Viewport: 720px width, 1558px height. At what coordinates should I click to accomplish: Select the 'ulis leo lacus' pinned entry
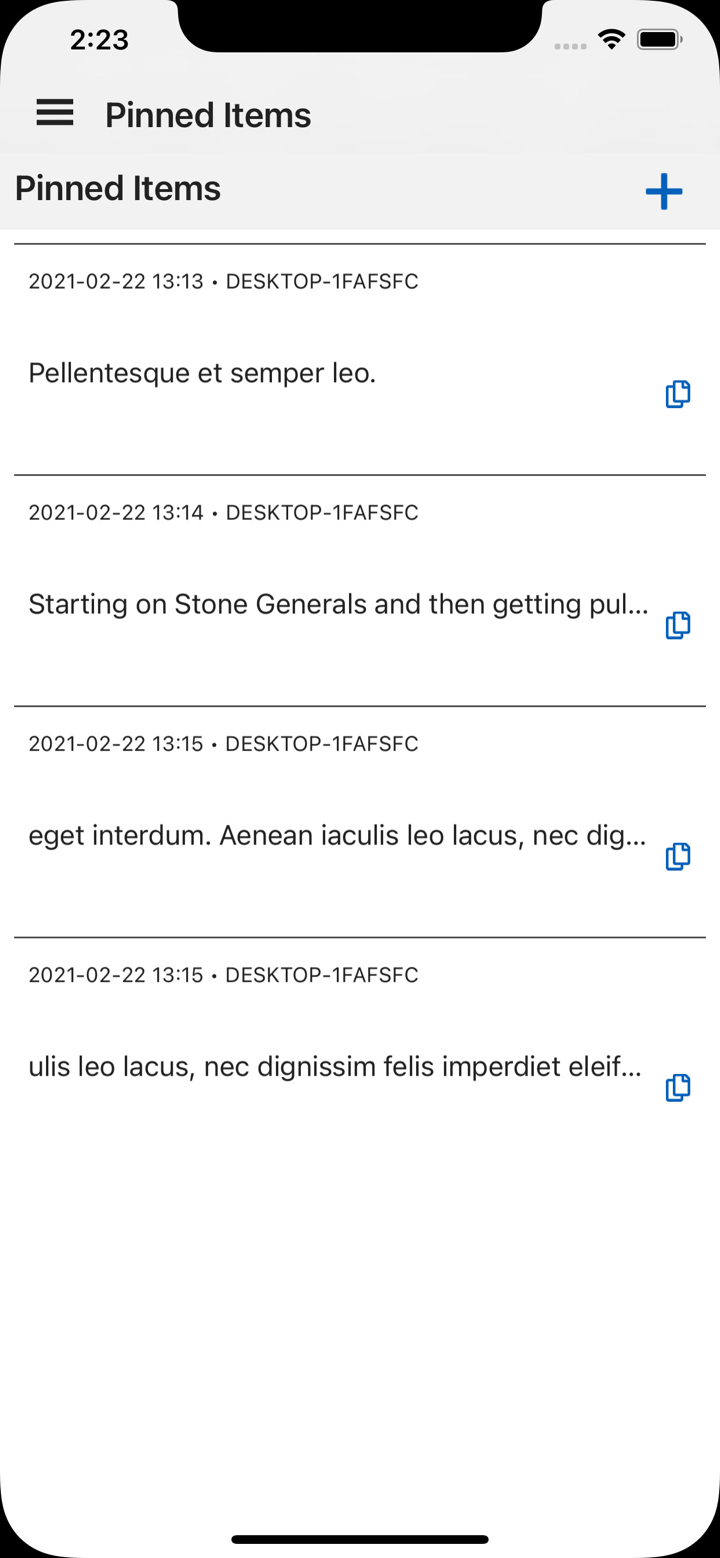[300, 1066]
